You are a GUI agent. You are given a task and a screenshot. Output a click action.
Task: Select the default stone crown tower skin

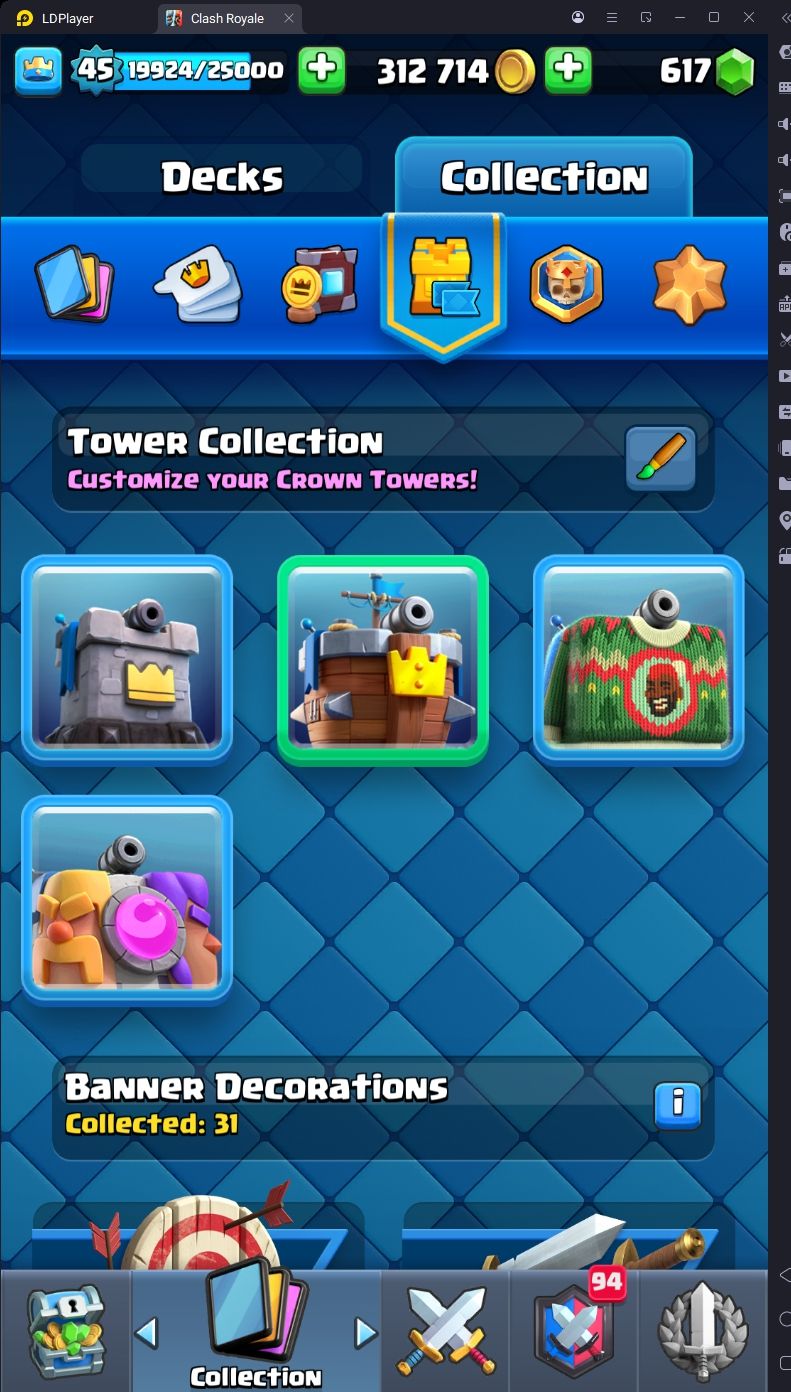pos(127,659)
